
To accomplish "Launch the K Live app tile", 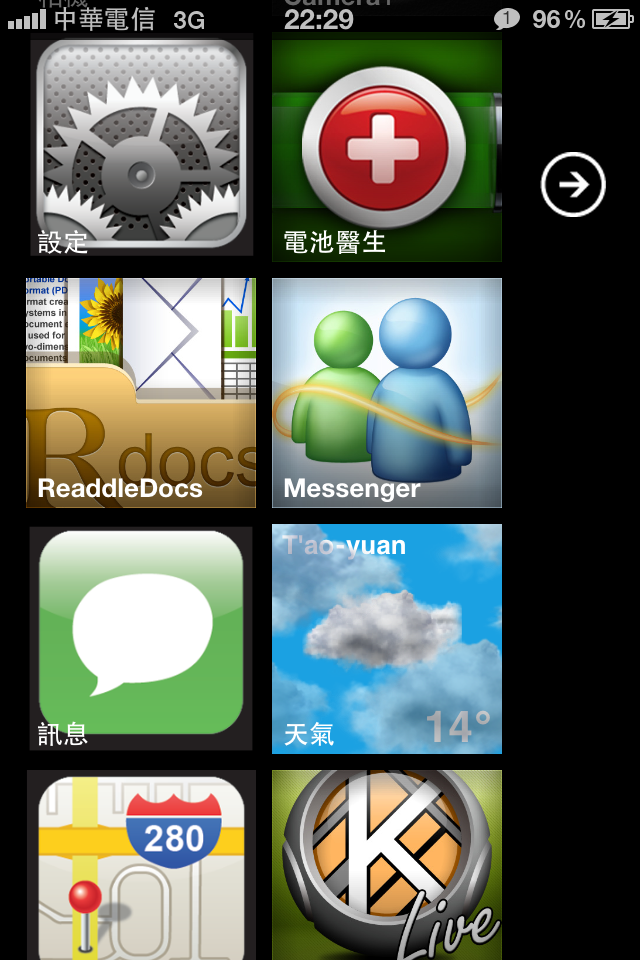I will [386, 866].
